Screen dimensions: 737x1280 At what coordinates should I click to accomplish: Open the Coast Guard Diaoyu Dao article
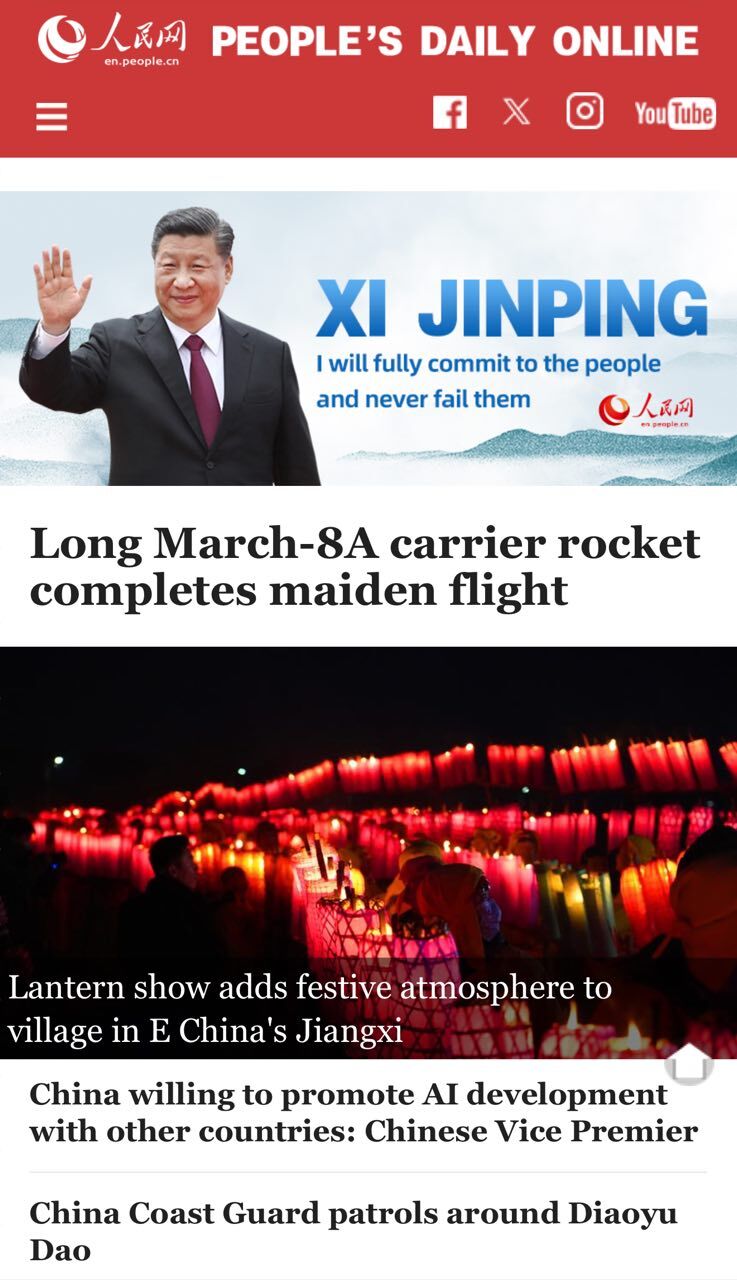(x=354, y=1230)
